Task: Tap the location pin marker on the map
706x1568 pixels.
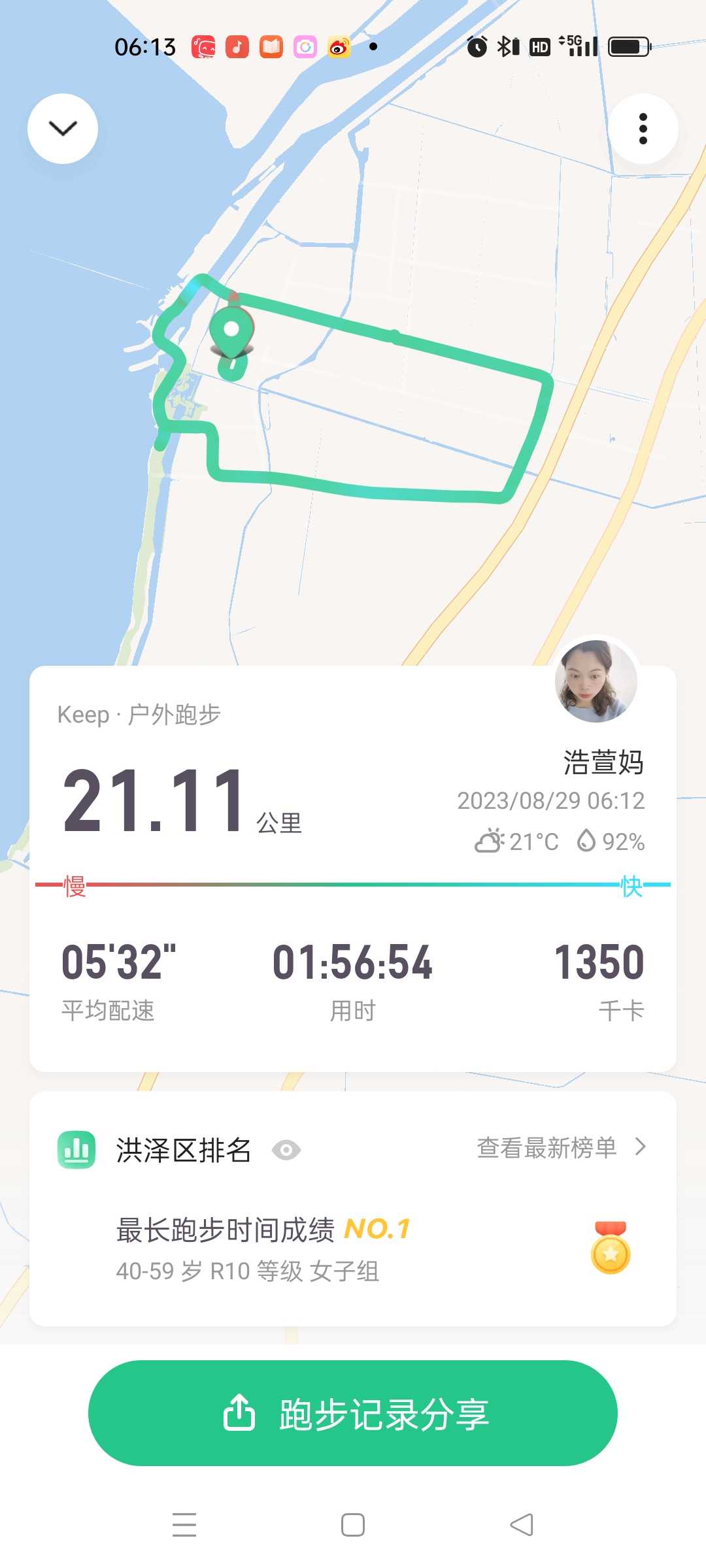Action: click(x=231, y=332)
